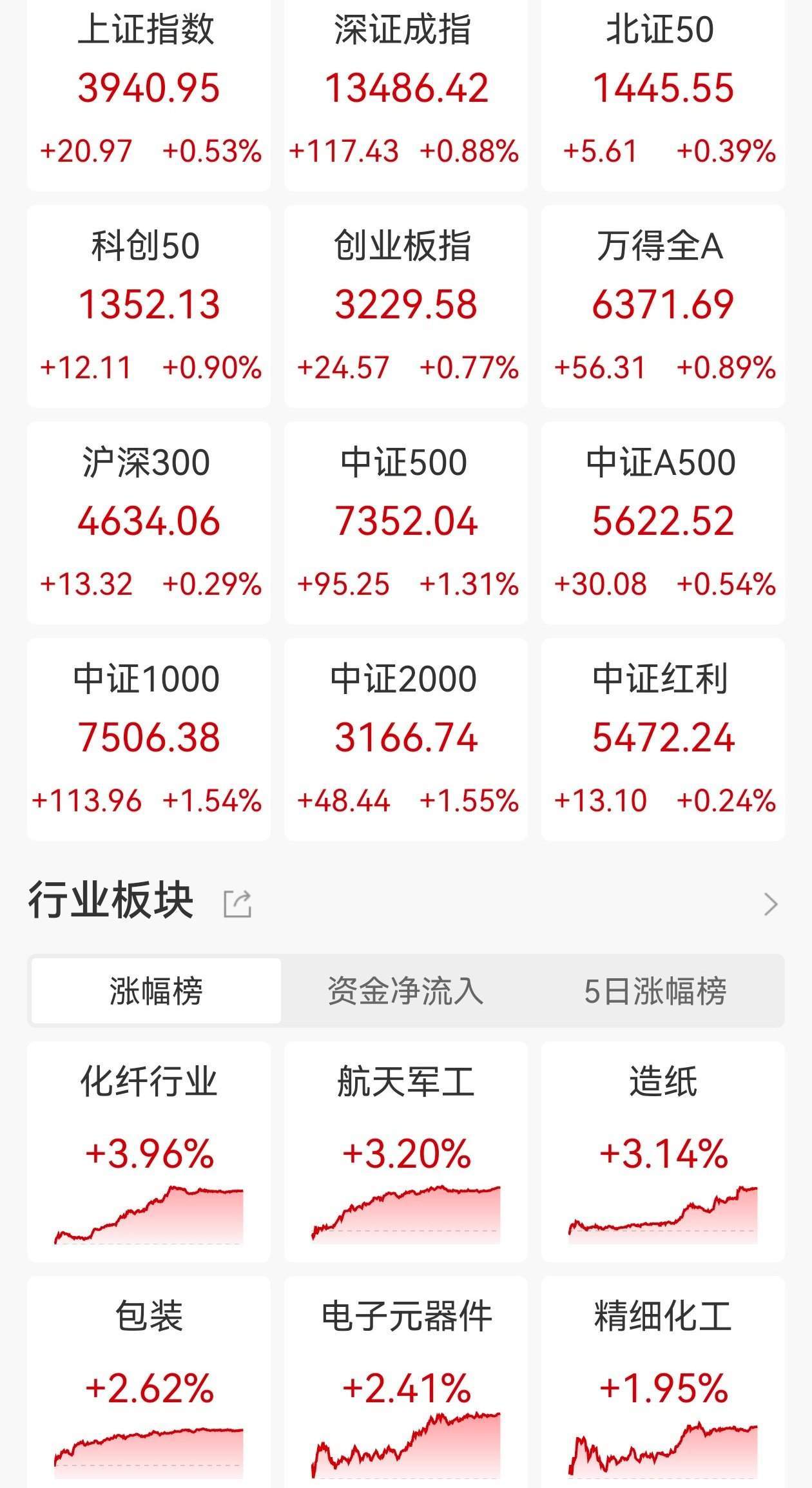812x1488 pixels.
Task: Expand 行业板块 with the right chevron
Action: [770, 904]
